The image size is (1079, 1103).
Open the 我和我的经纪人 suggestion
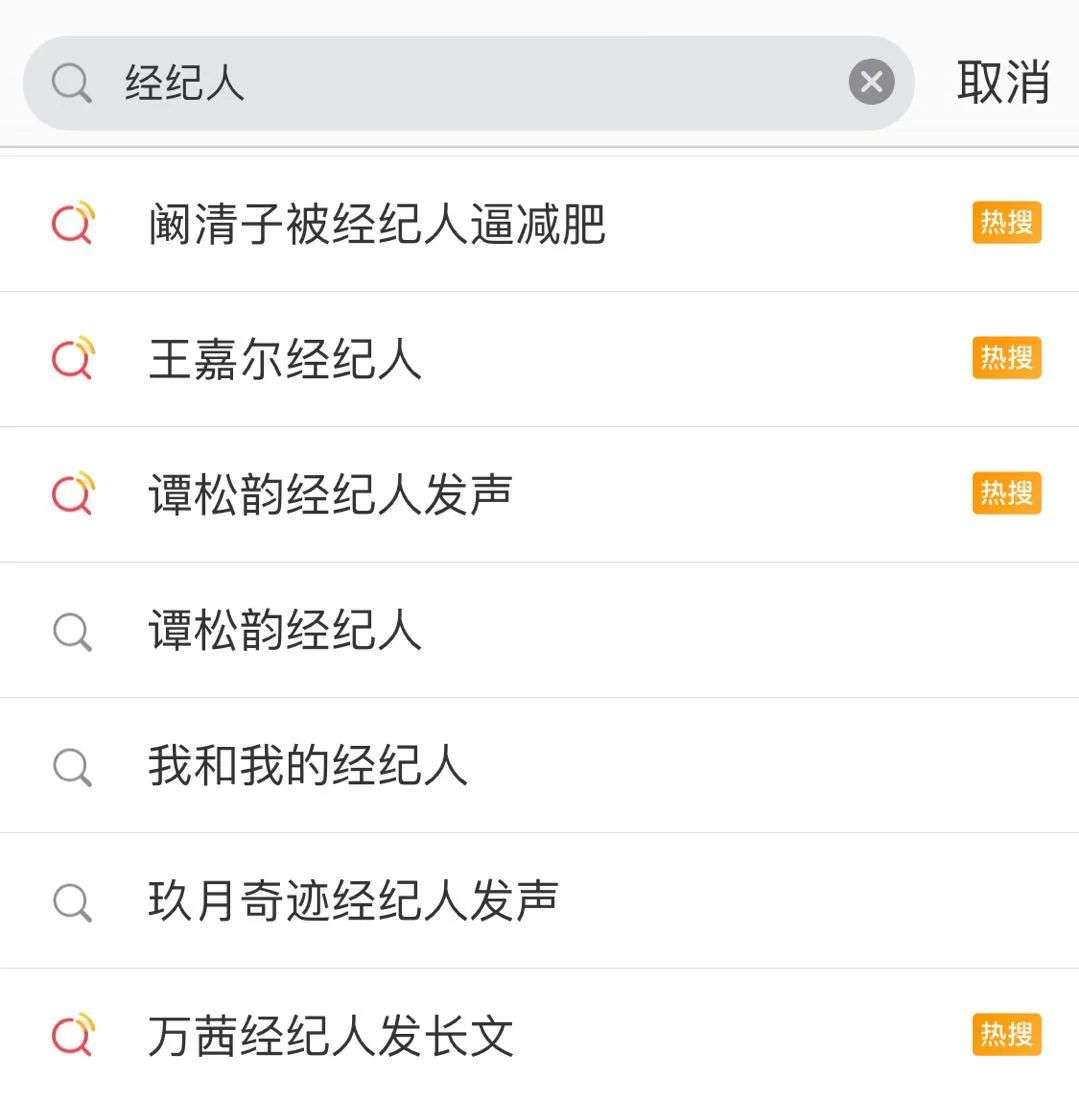pos(307,766)
